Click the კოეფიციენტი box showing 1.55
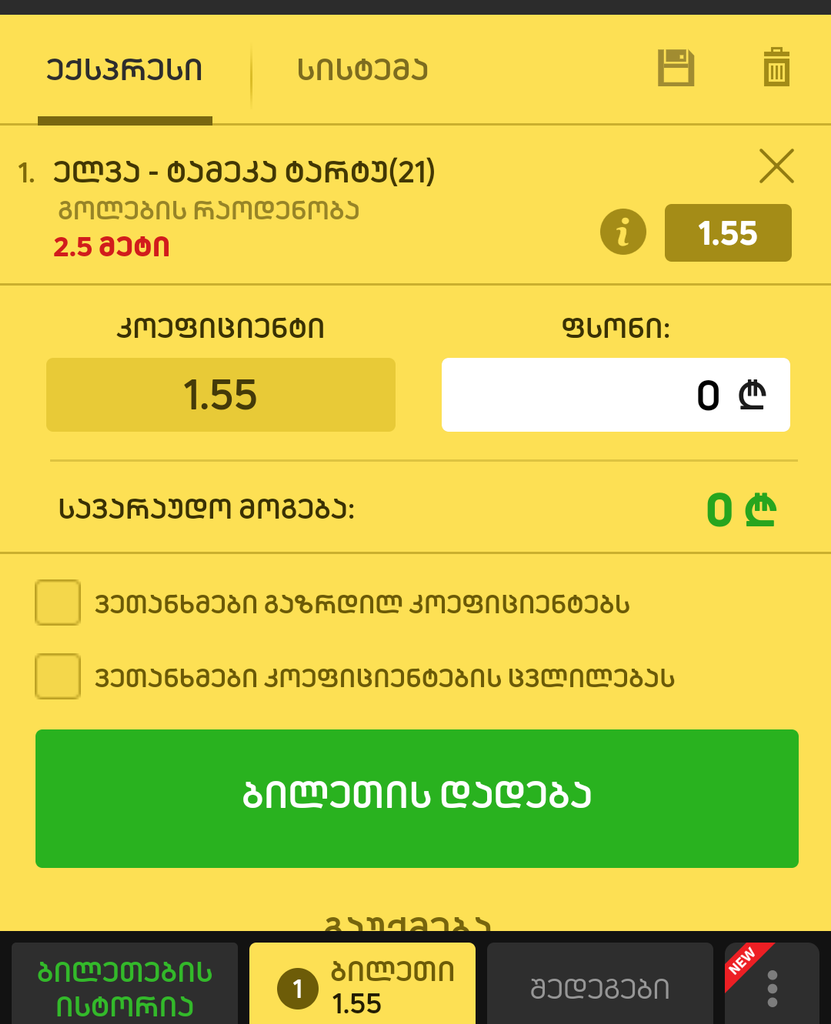The image size is (831, 1024). [x=220, y=394]
